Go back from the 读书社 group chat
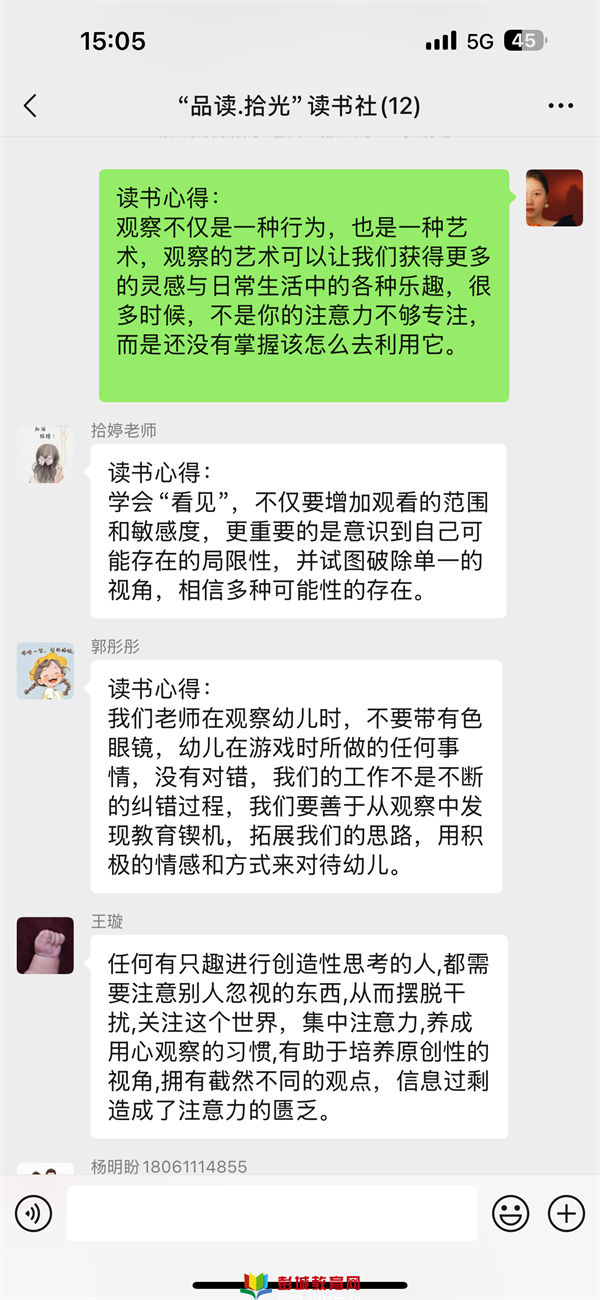The height and width of the screenshot is (1300, 600). [30, 106]
